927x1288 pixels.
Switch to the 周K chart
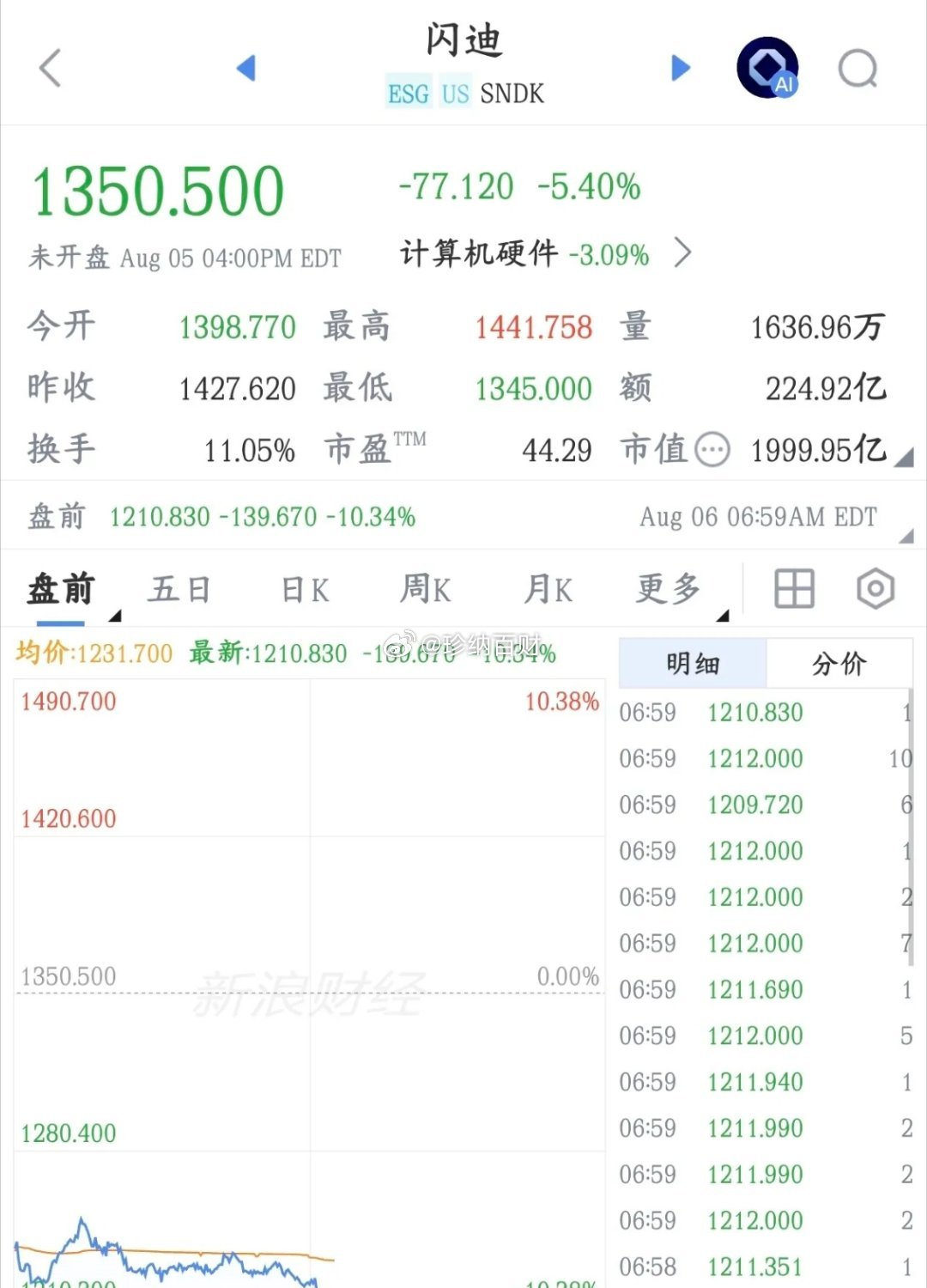(425, 590)
